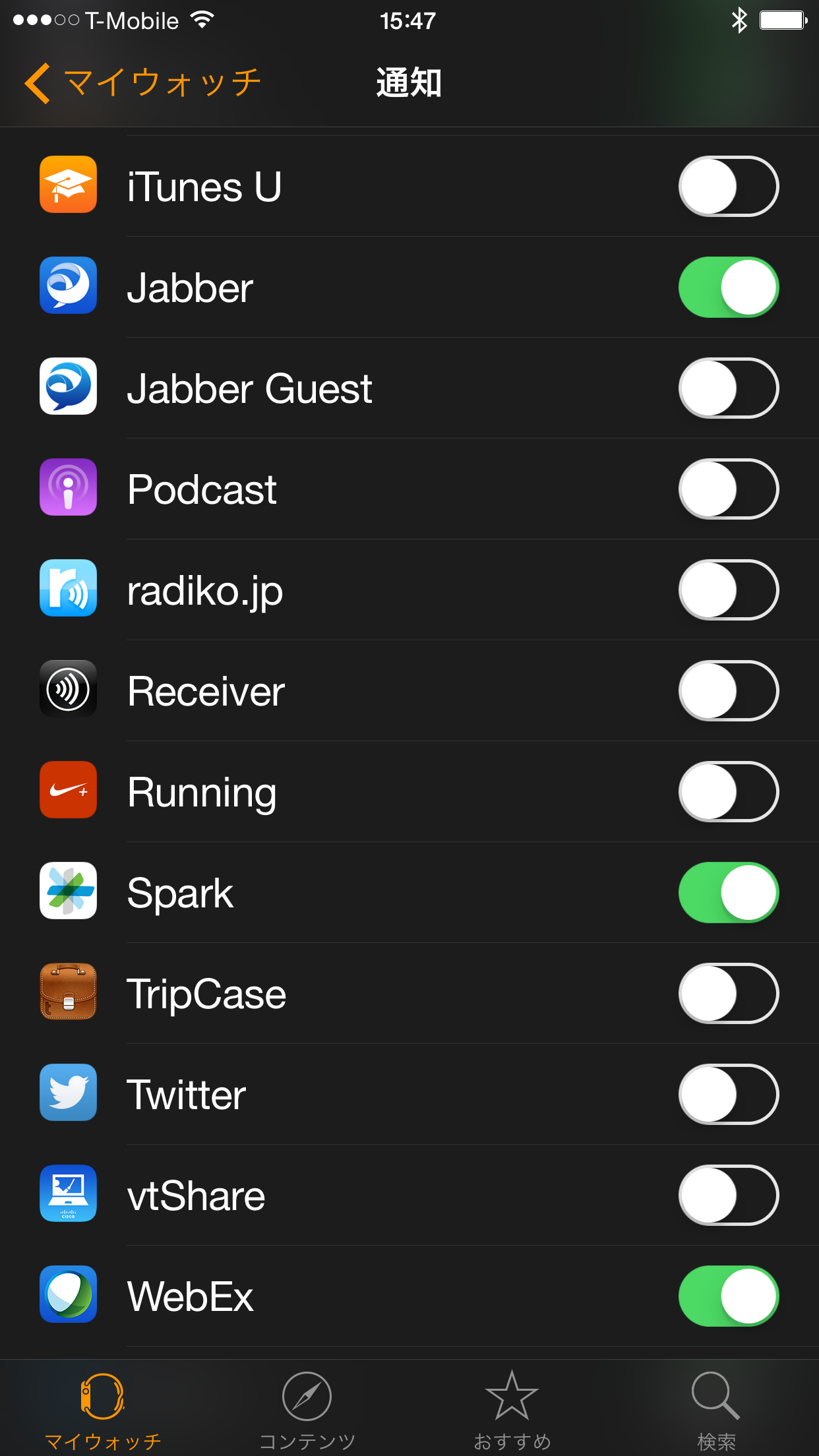Turn on the Receiver toggle
The height and width of the screenshot is (1456, 819).
[728, 691]
